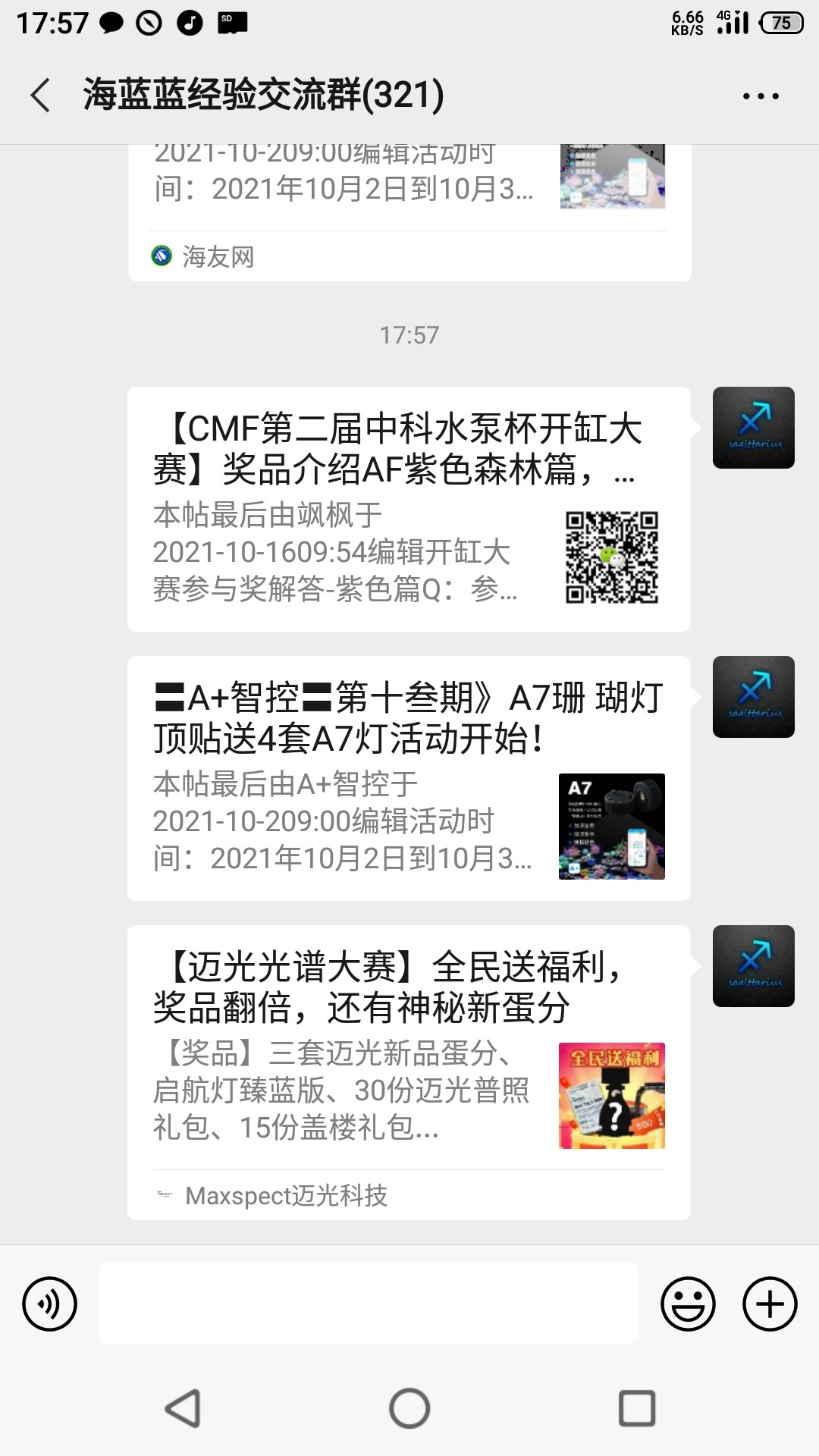
Task: Open the emoji sticker panel
Action: click(688, 1304)
